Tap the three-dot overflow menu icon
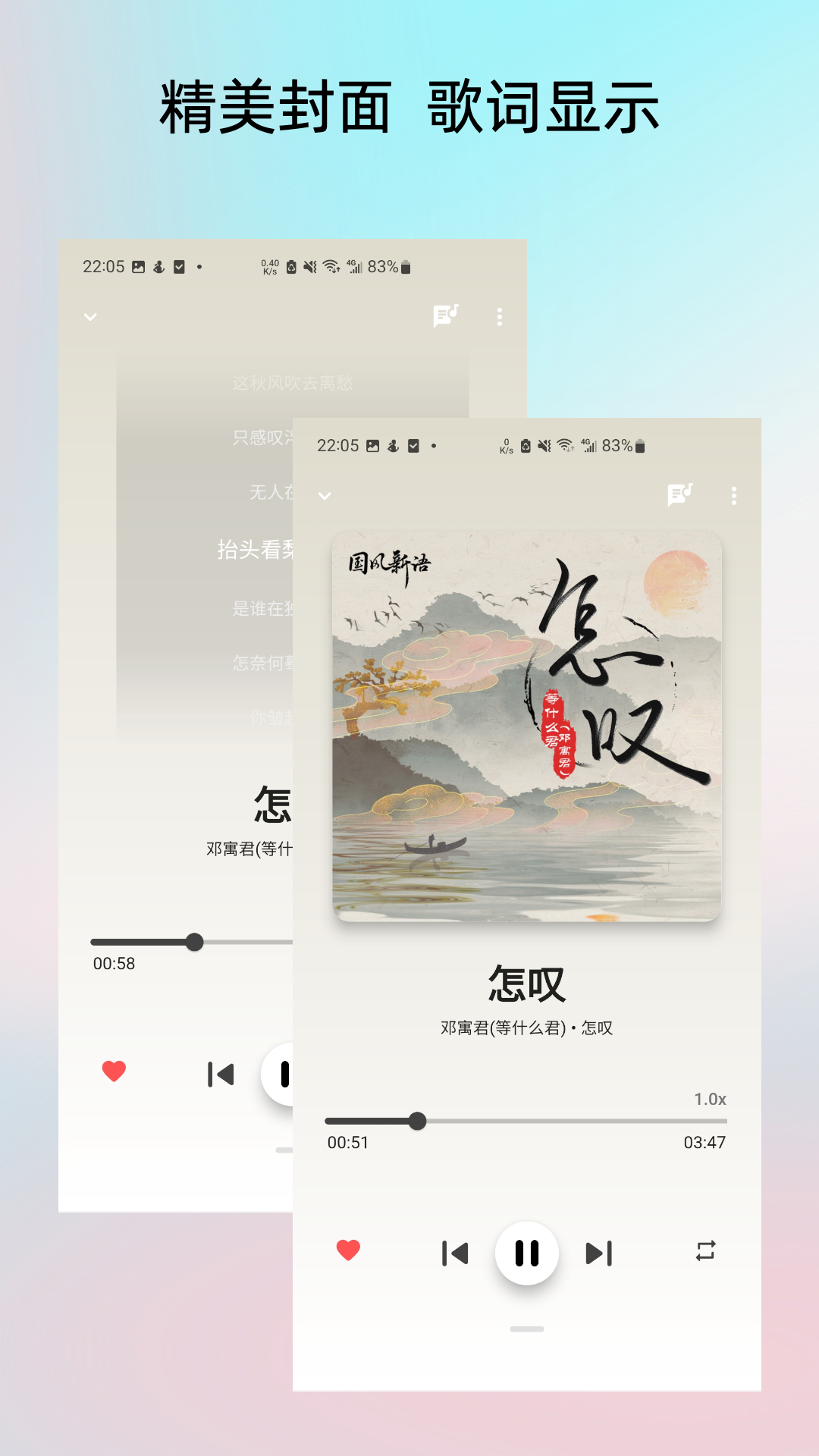The width and height of the screenshot is (819, 1456). coord(733,494)
